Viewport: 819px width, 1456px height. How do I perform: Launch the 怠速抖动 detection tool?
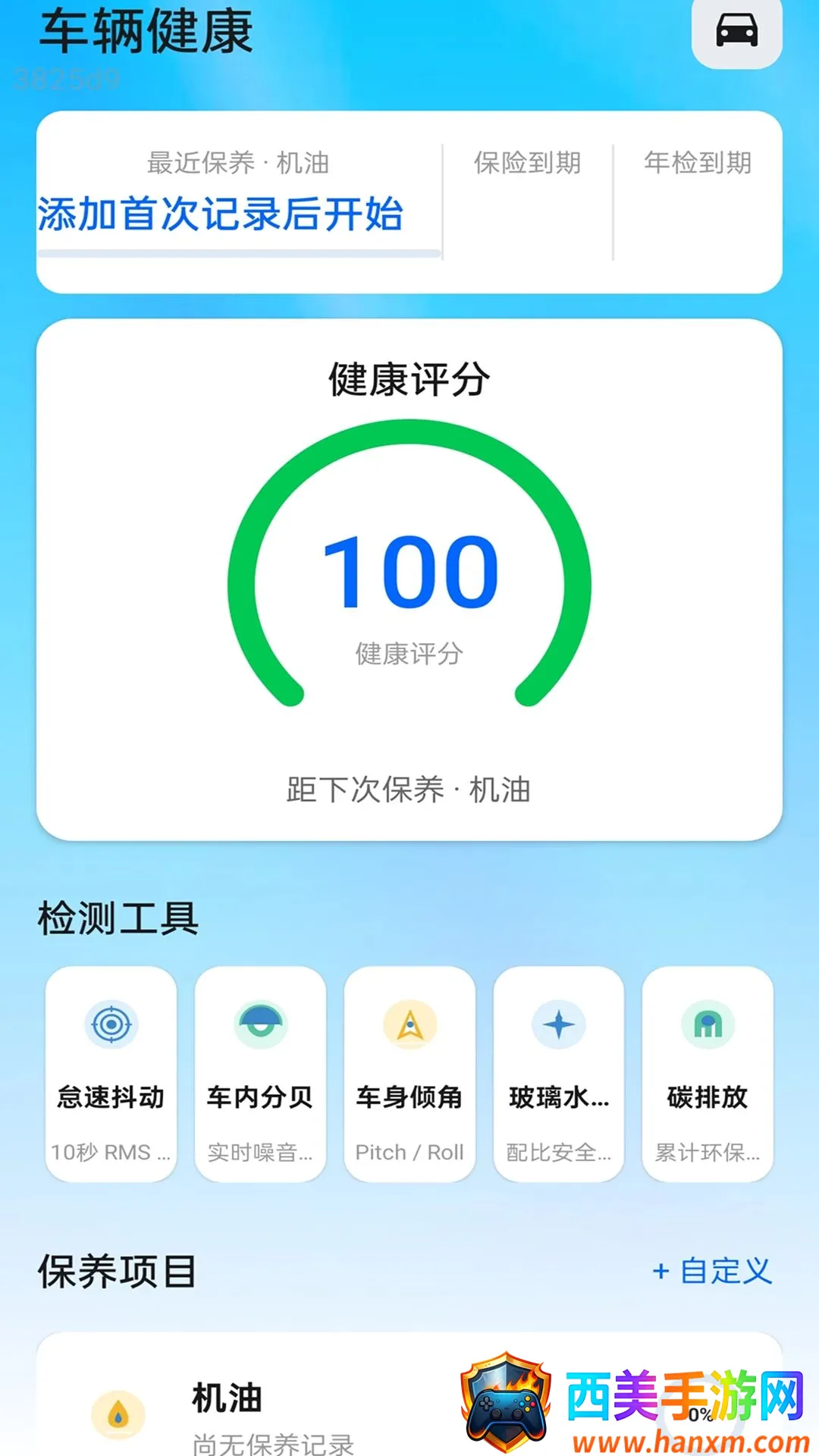[111, 1074]
